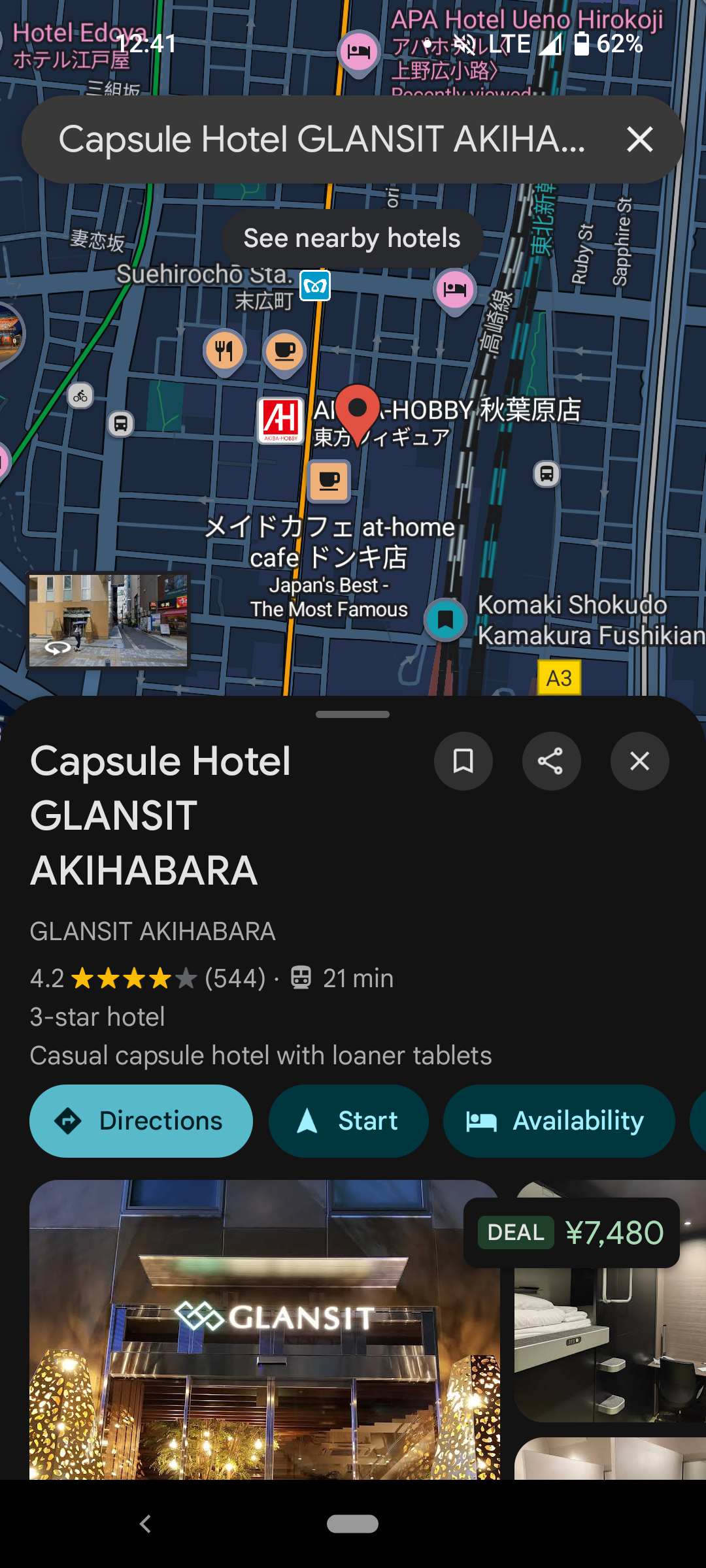Select the Suehirocho Station metro marker
The height and width of the screenshot is (1568, 706).
click(315, 286)
